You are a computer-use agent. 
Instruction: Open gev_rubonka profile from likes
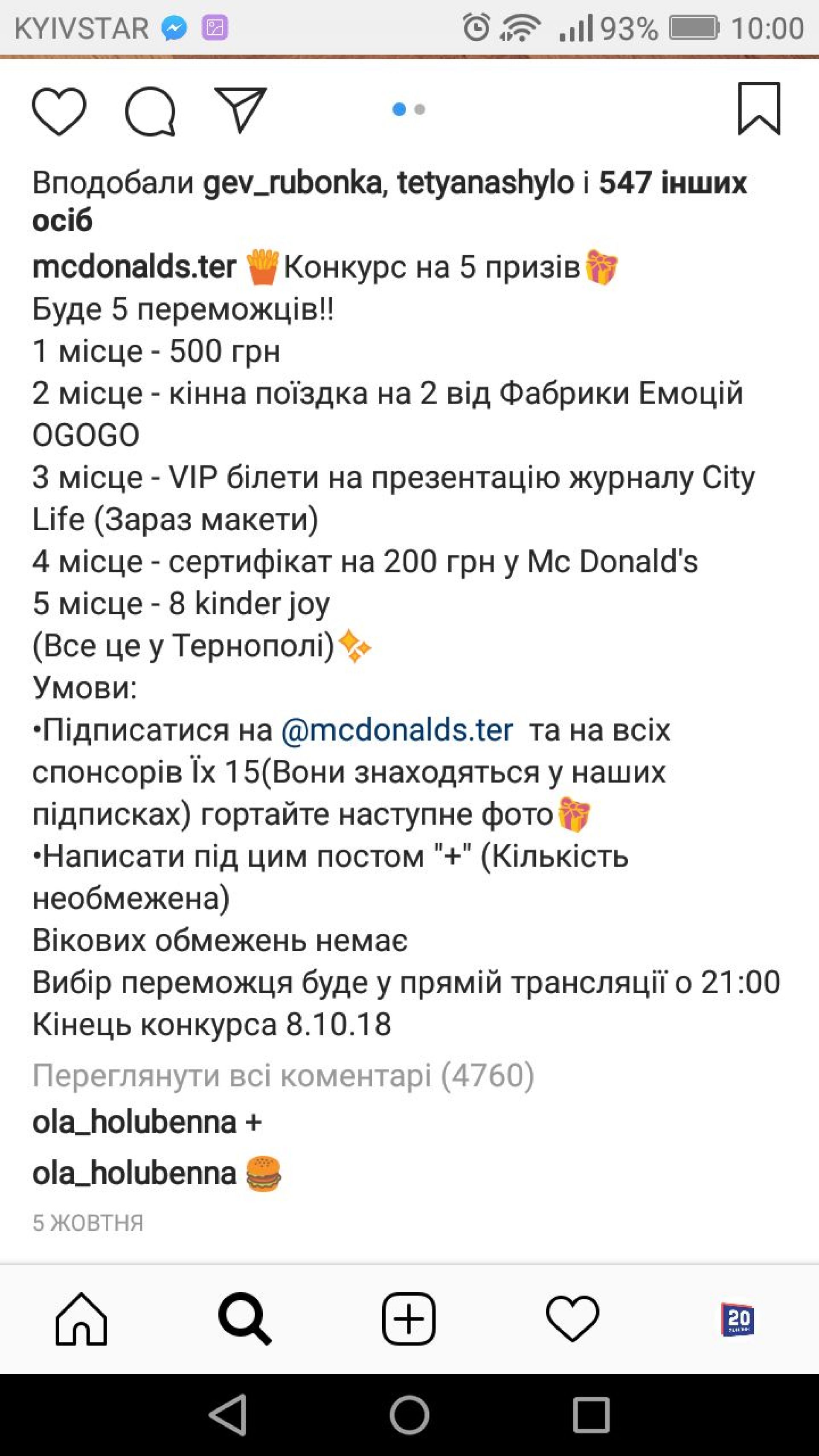click(x=292, y=183)
